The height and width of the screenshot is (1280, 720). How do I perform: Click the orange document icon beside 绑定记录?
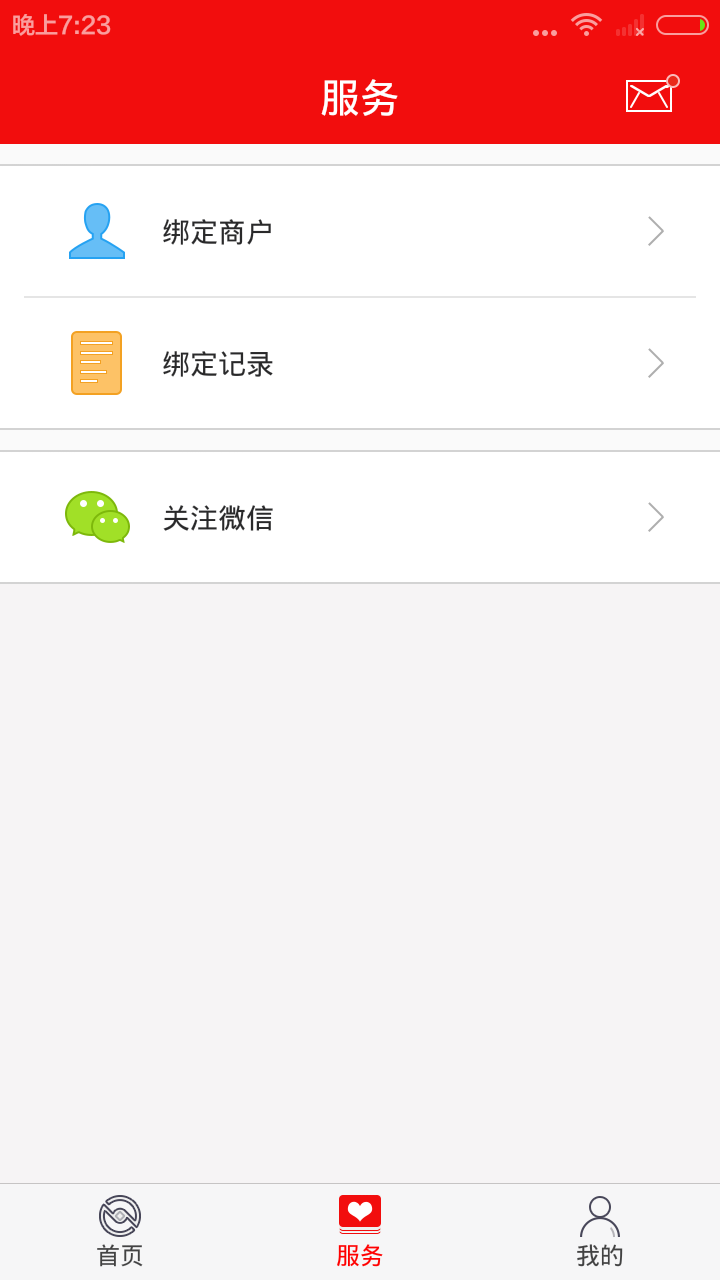click(96, 363)
